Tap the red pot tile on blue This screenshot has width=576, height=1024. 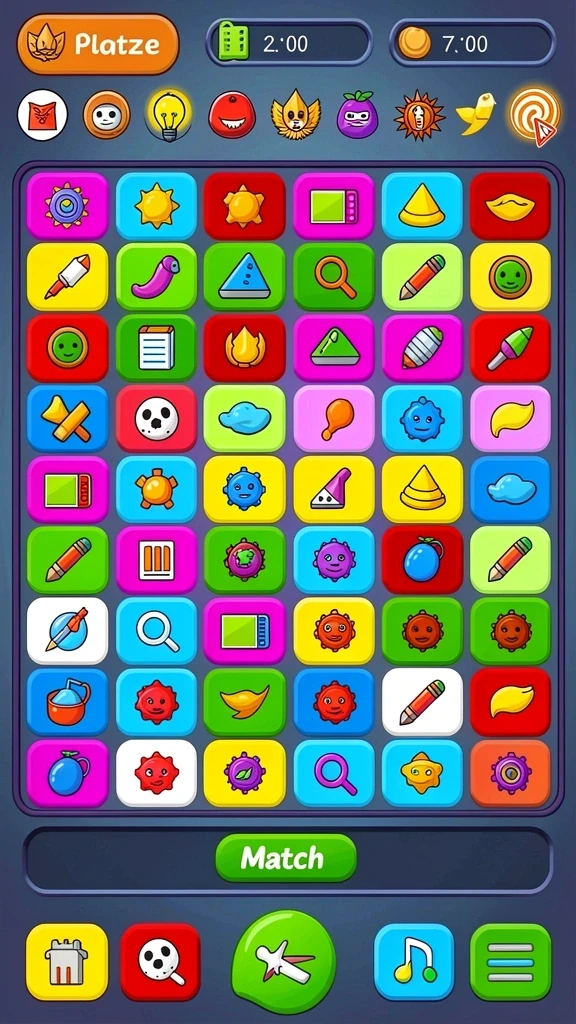[67, 702]
